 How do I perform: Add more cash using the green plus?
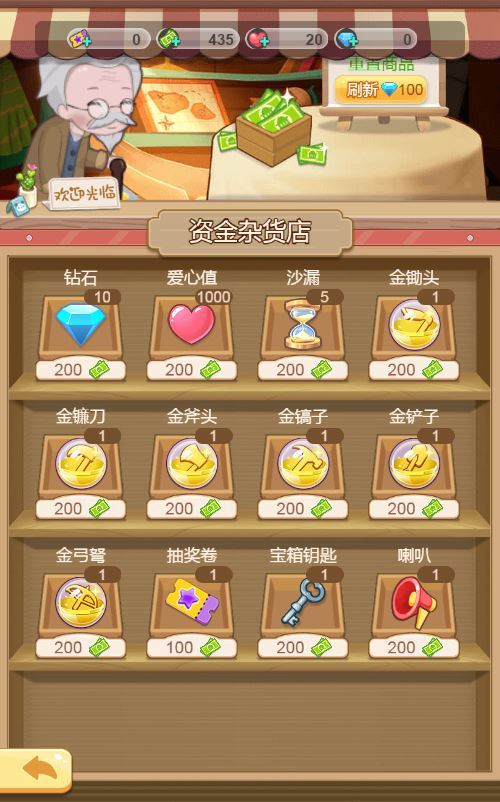(x=168, y=39)
